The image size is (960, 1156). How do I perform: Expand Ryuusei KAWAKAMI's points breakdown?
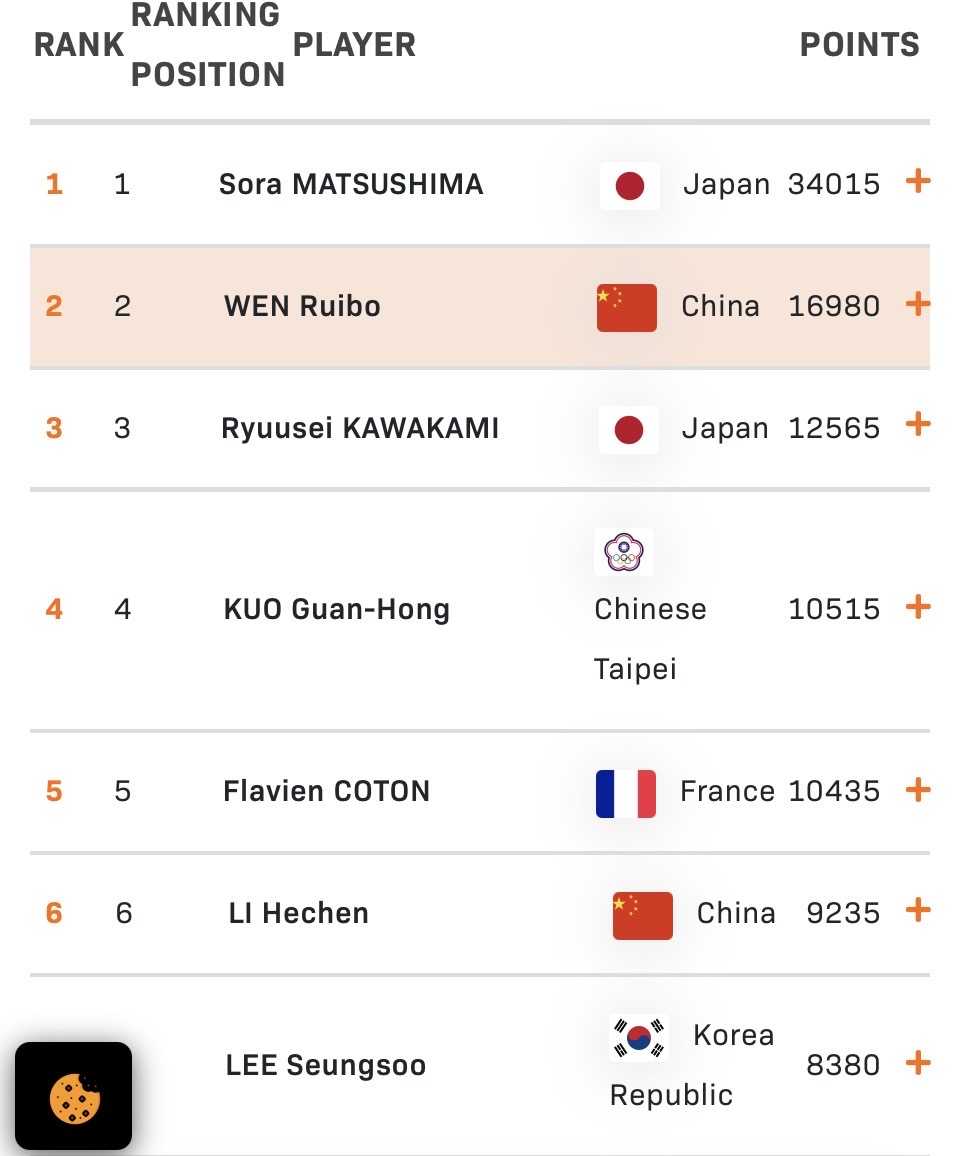pyautogui.click(x=917, y=424)
